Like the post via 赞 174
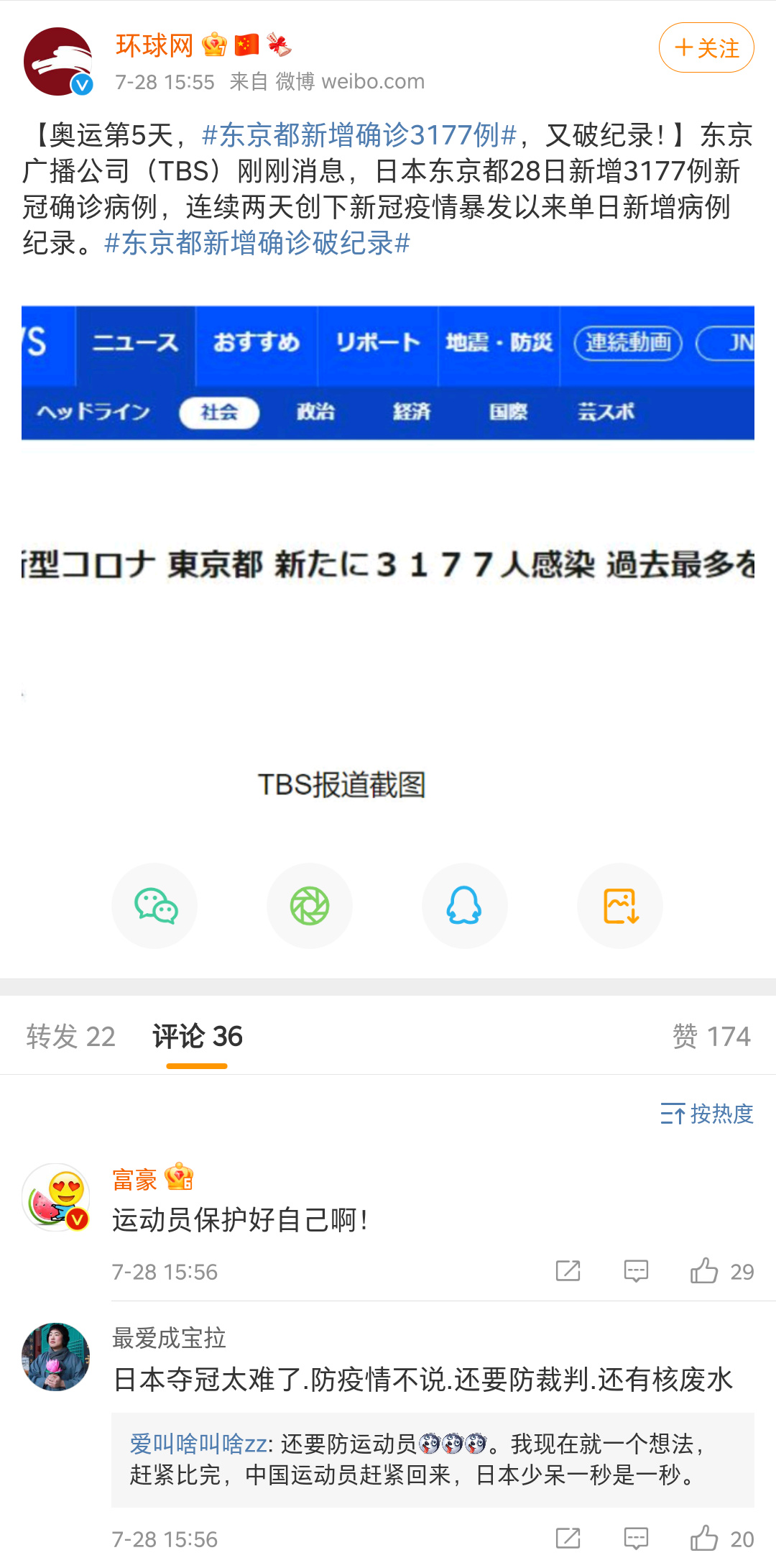The height and width of the screenshot is (1568, 776). pos(711,1037)
